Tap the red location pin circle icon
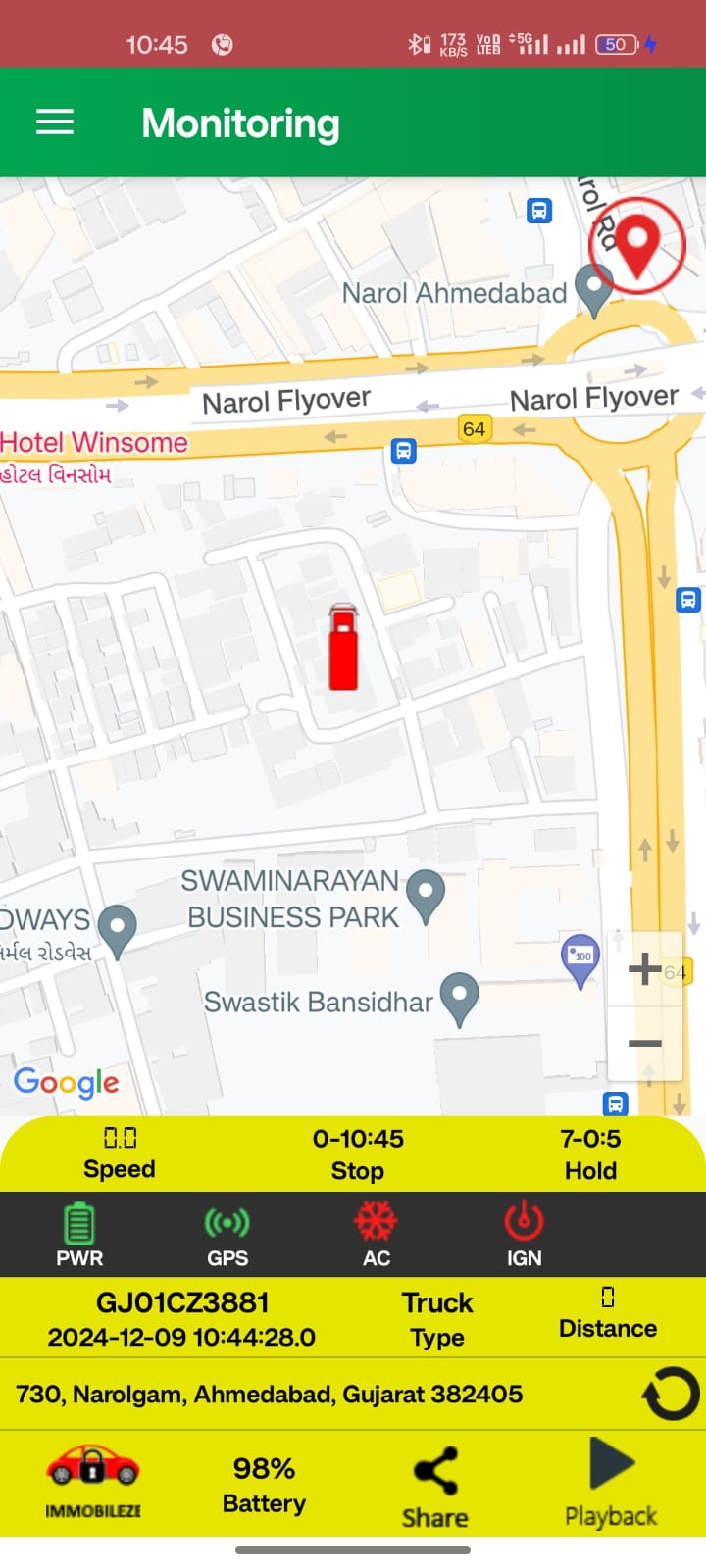 tap(637, 245)
